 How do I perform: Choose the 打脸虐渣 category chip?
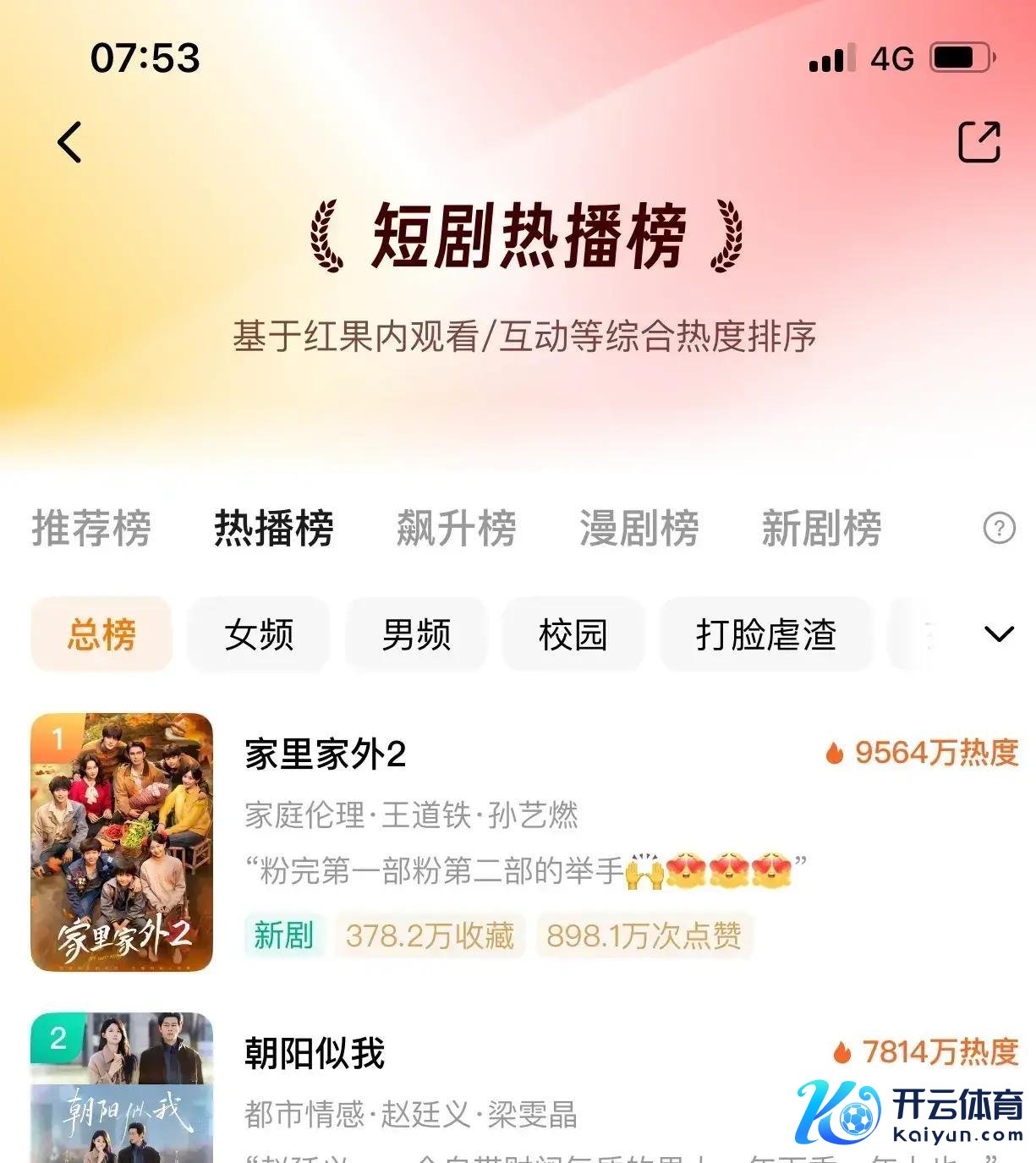(x=765, y=634)
